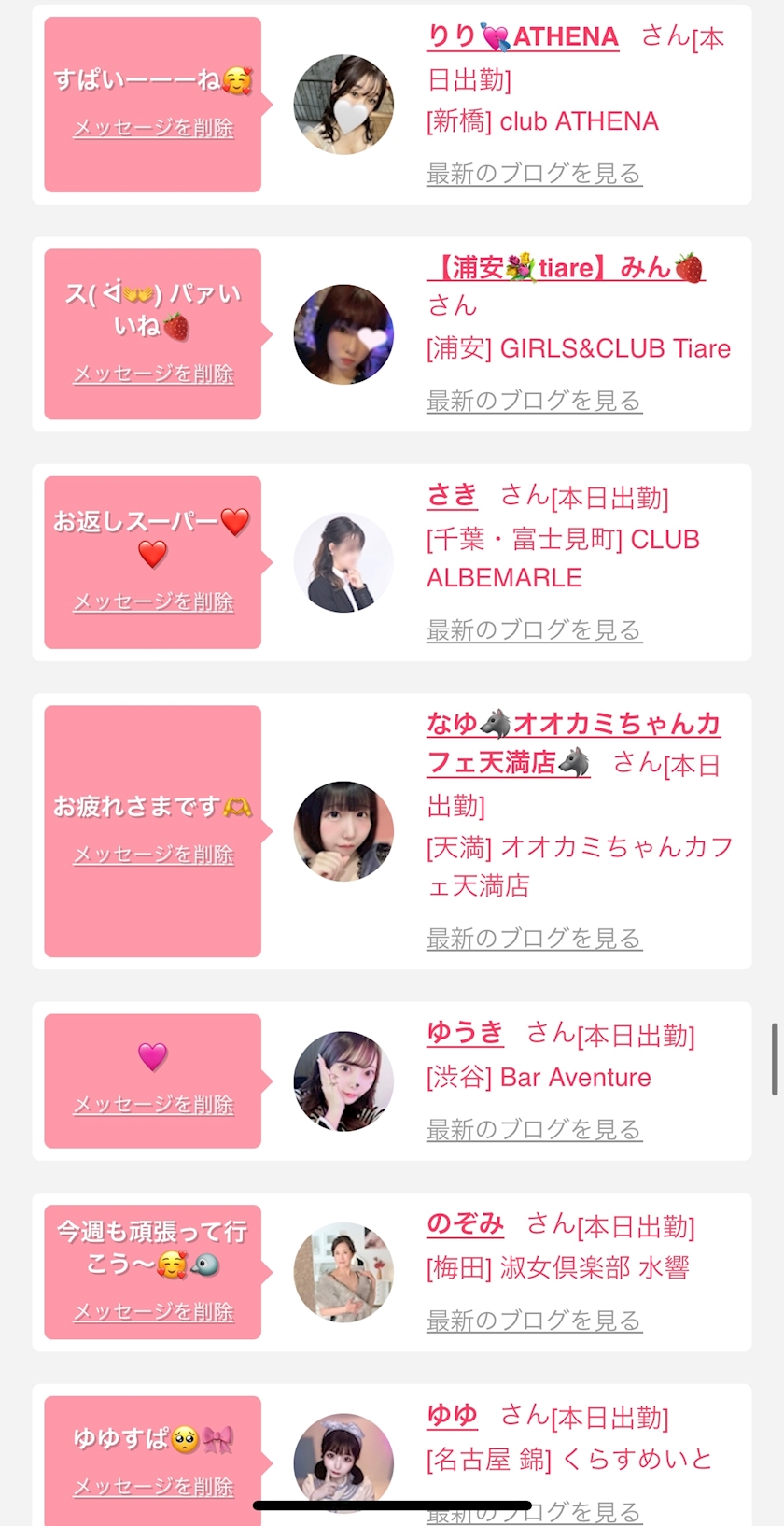
Task: View ゆうき's latest blog from Bar Aventure
Action: (x=534, y=1130)
